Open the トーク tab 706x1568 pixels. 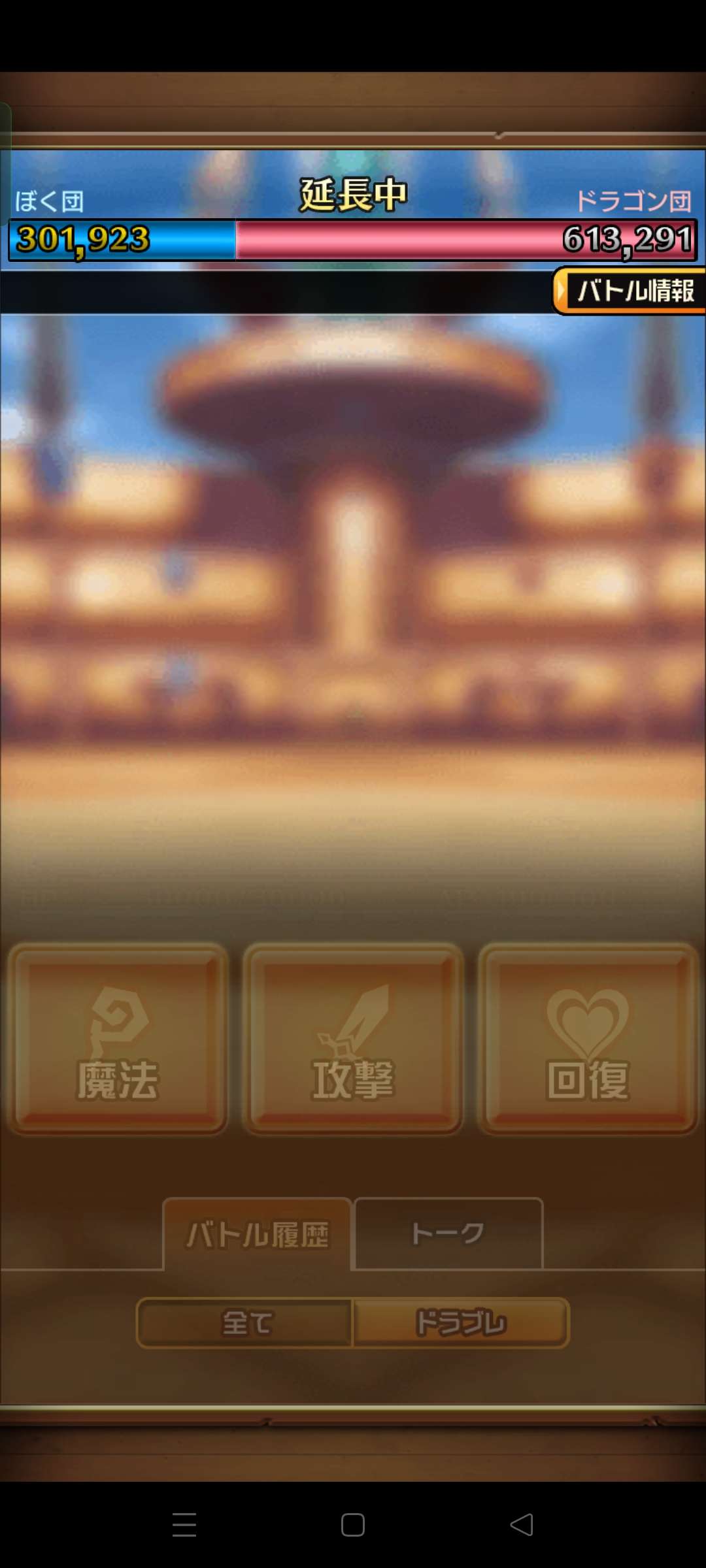click(448, 1233)
